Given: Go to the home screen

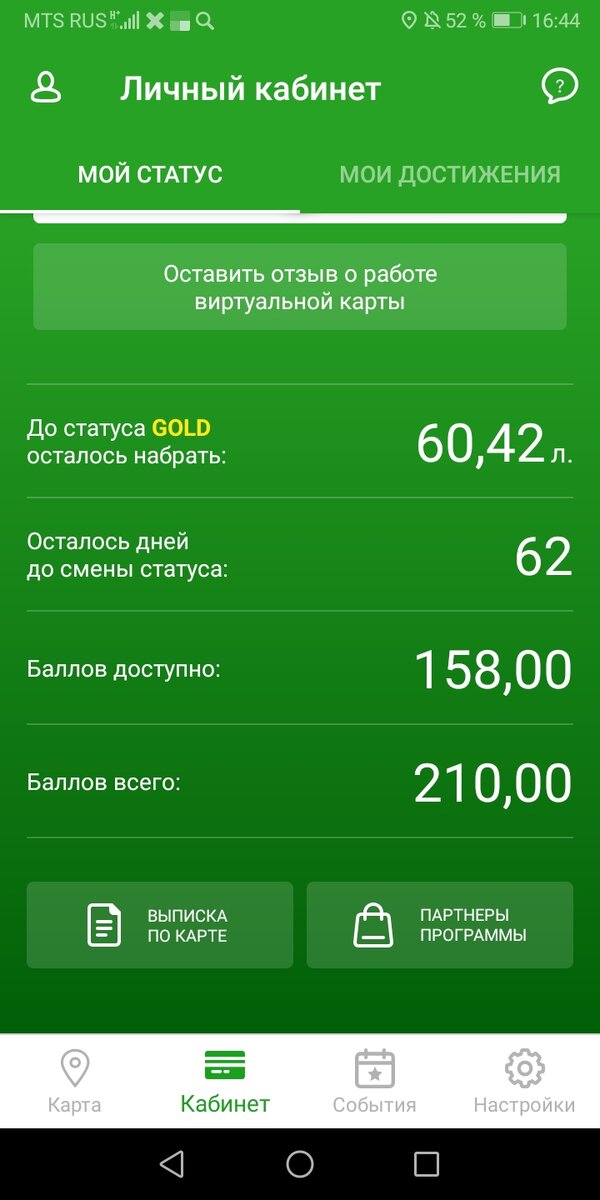Looking at the screenshot, I should pyautogui.click(x=300, y=1163).
